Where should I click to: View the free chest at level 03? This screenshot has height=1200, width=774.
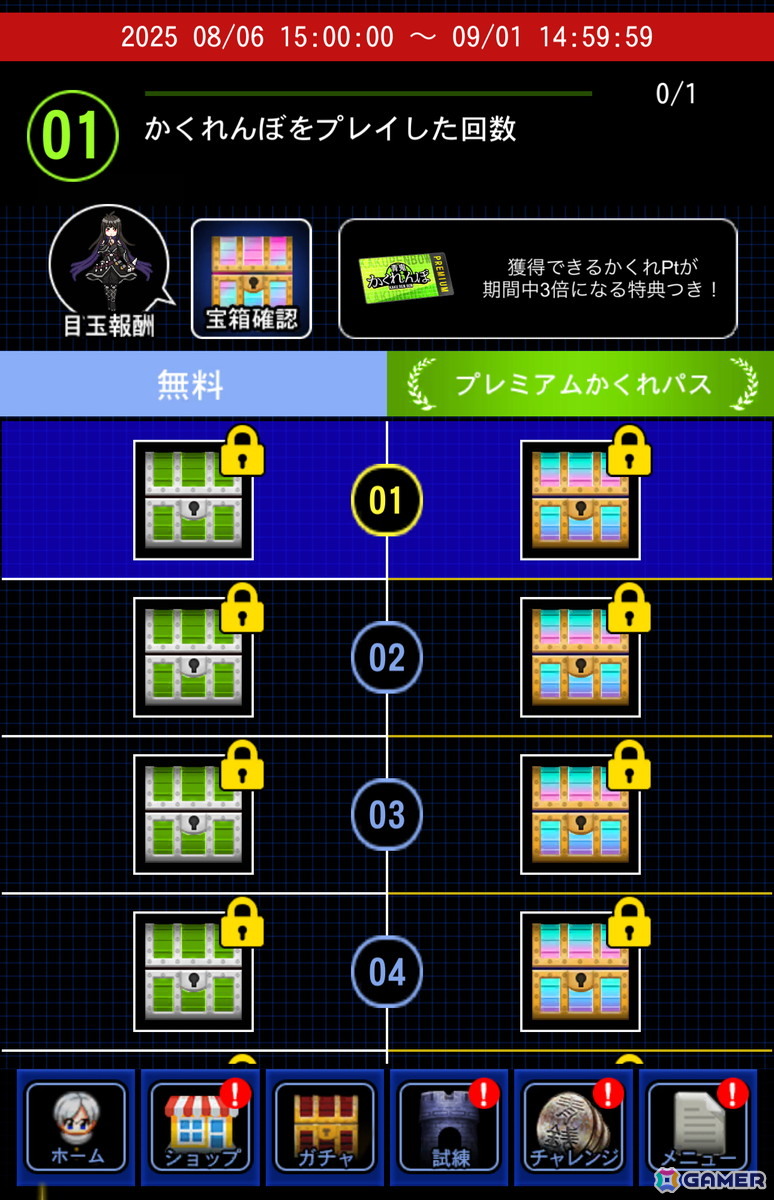[193, 814]
